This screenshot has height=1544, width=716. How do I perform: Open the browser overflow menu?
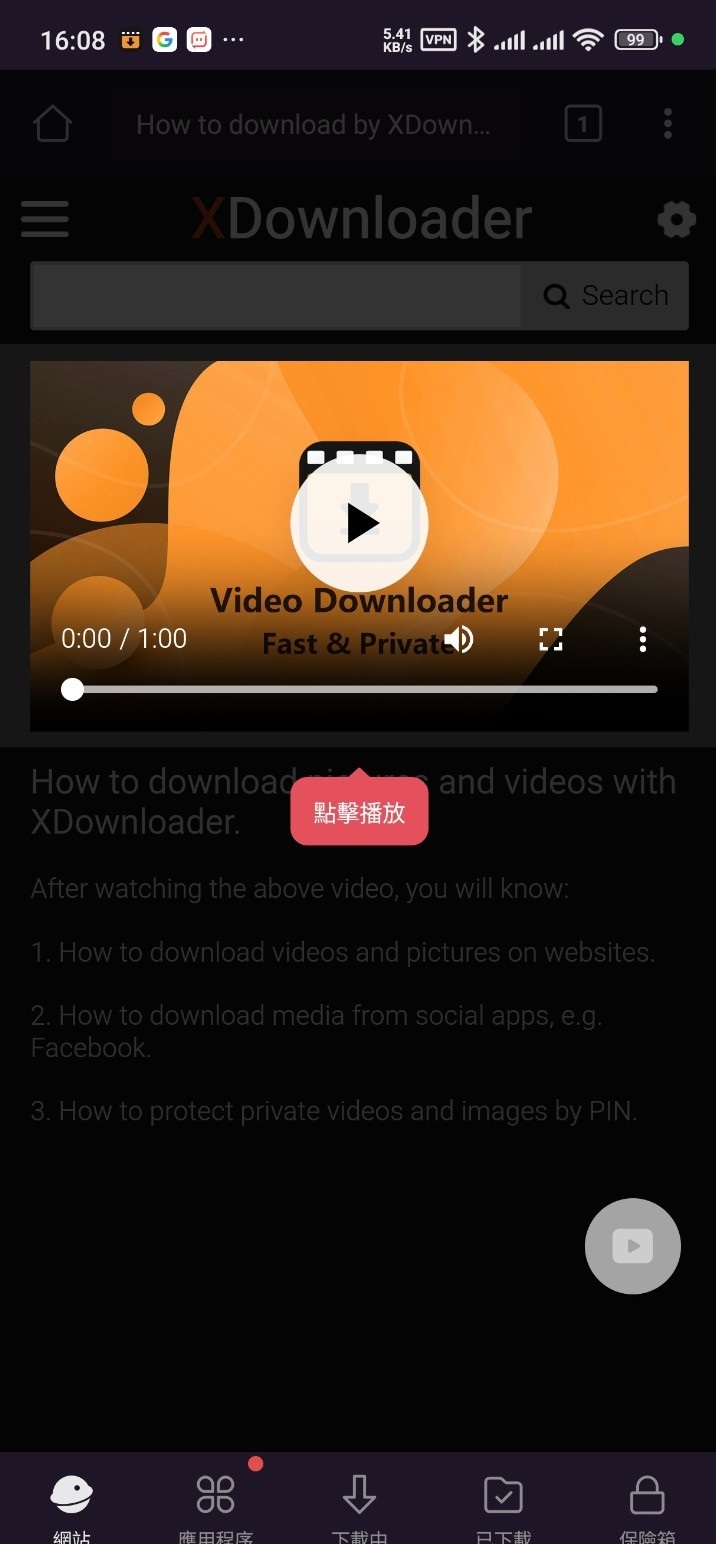(667, 125)
